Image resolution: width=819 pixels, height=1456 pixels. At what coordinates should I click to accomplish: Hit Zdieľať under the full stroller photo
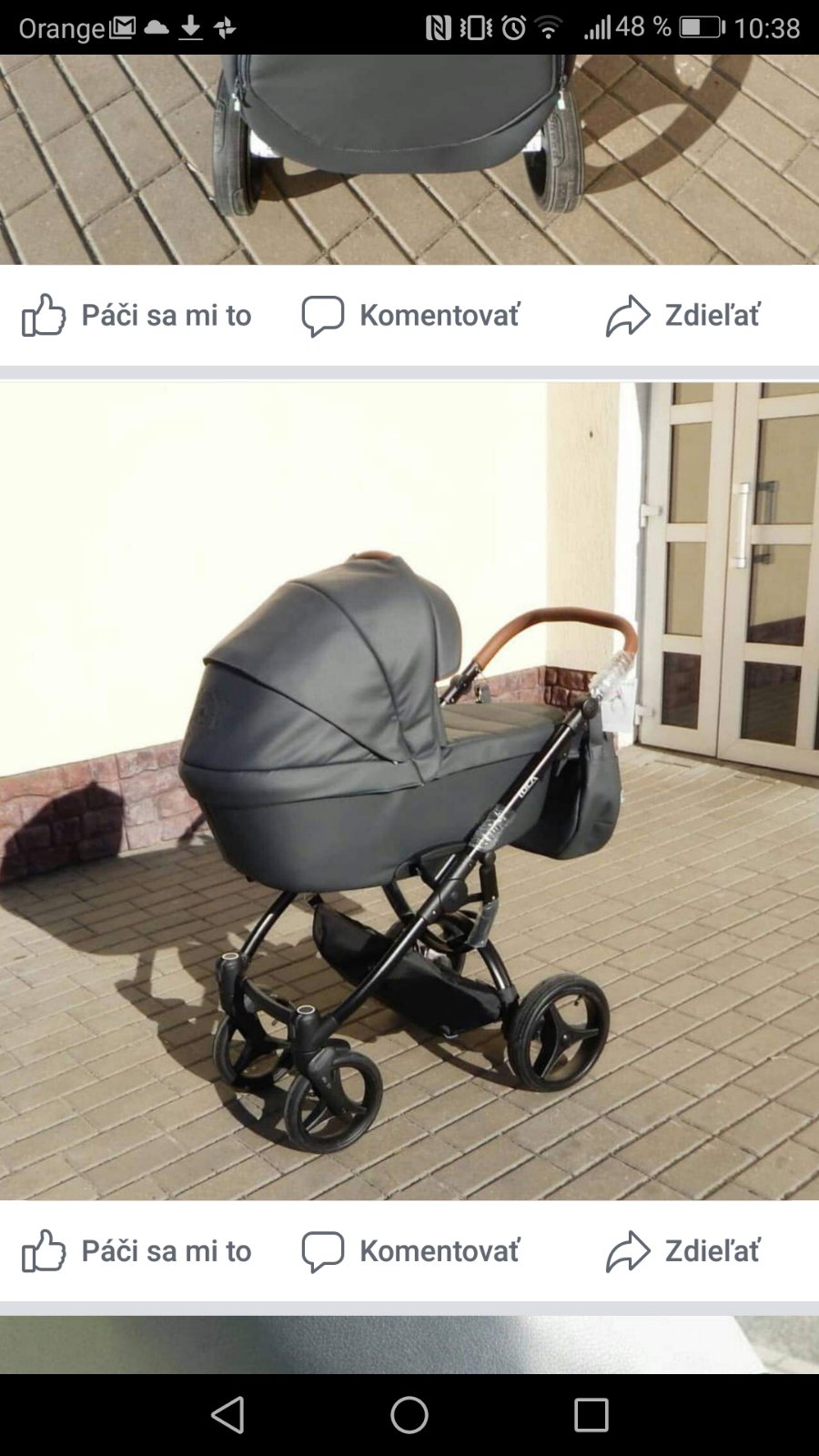pos(682,1251)
